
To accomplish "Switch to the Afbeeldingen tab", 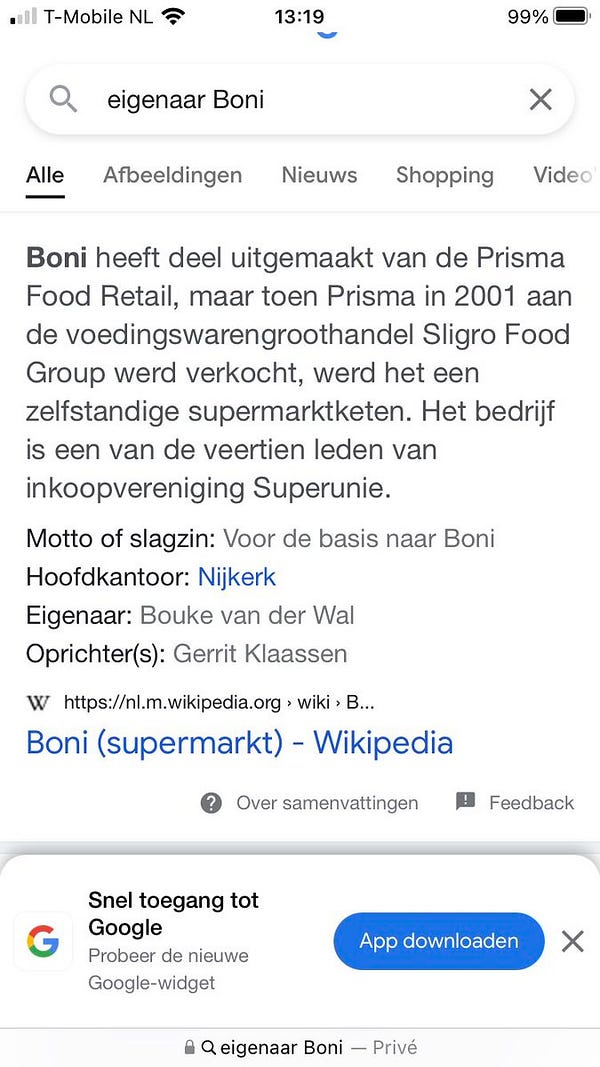I will coord(172,175).
